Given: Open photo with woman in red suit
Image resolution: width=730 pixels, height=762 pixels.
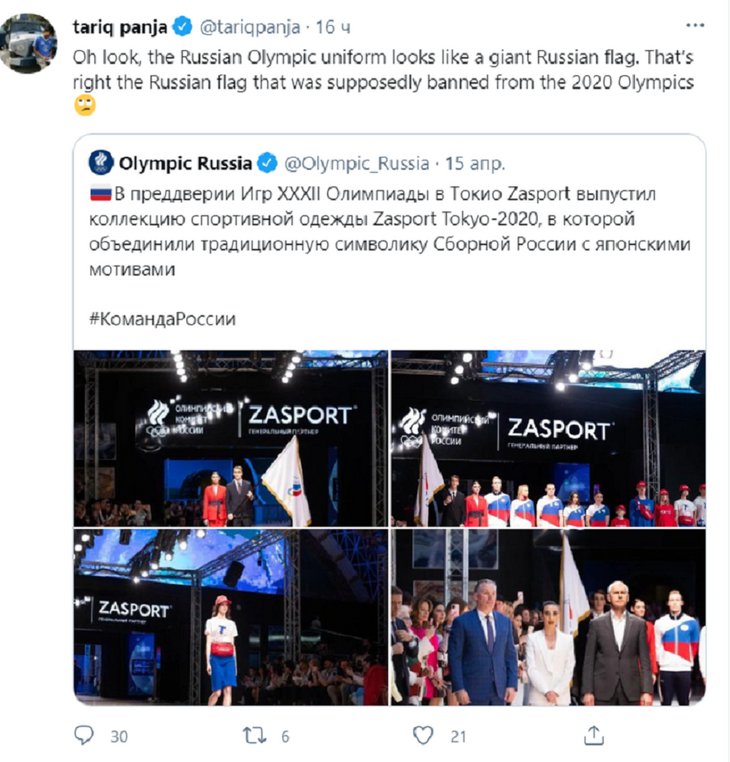Looking at the screenshot, I should tap(231, 438).
